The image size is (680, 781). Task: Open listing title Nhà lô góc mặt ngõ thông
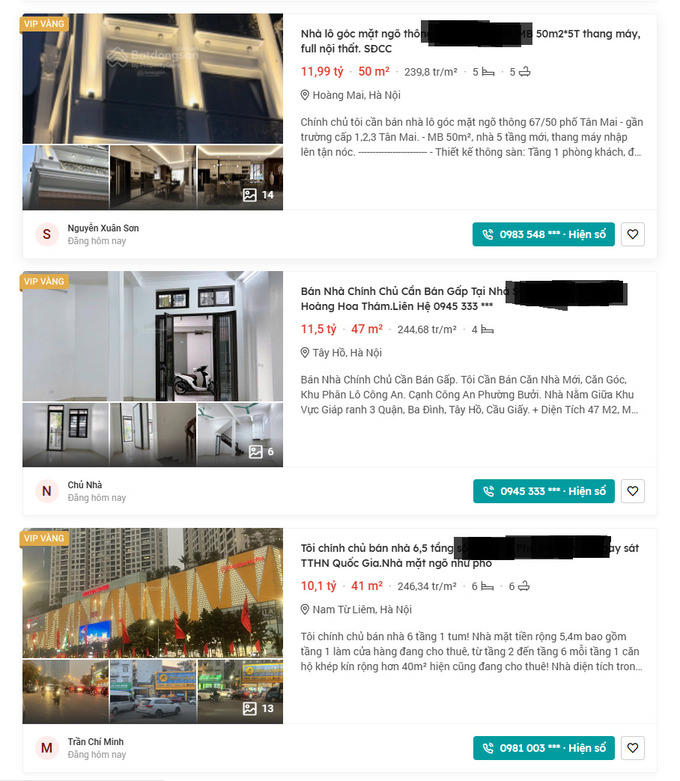point(362,34)
